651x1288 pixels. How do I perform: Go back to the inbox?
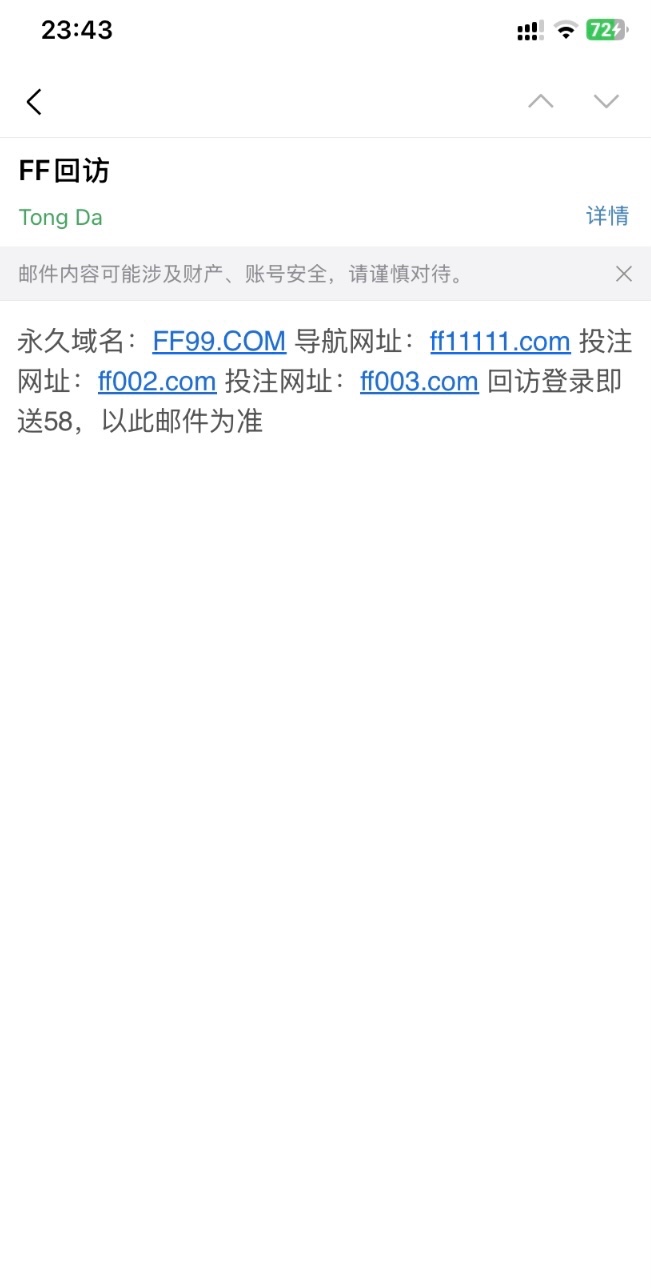[x=35, y=101]
